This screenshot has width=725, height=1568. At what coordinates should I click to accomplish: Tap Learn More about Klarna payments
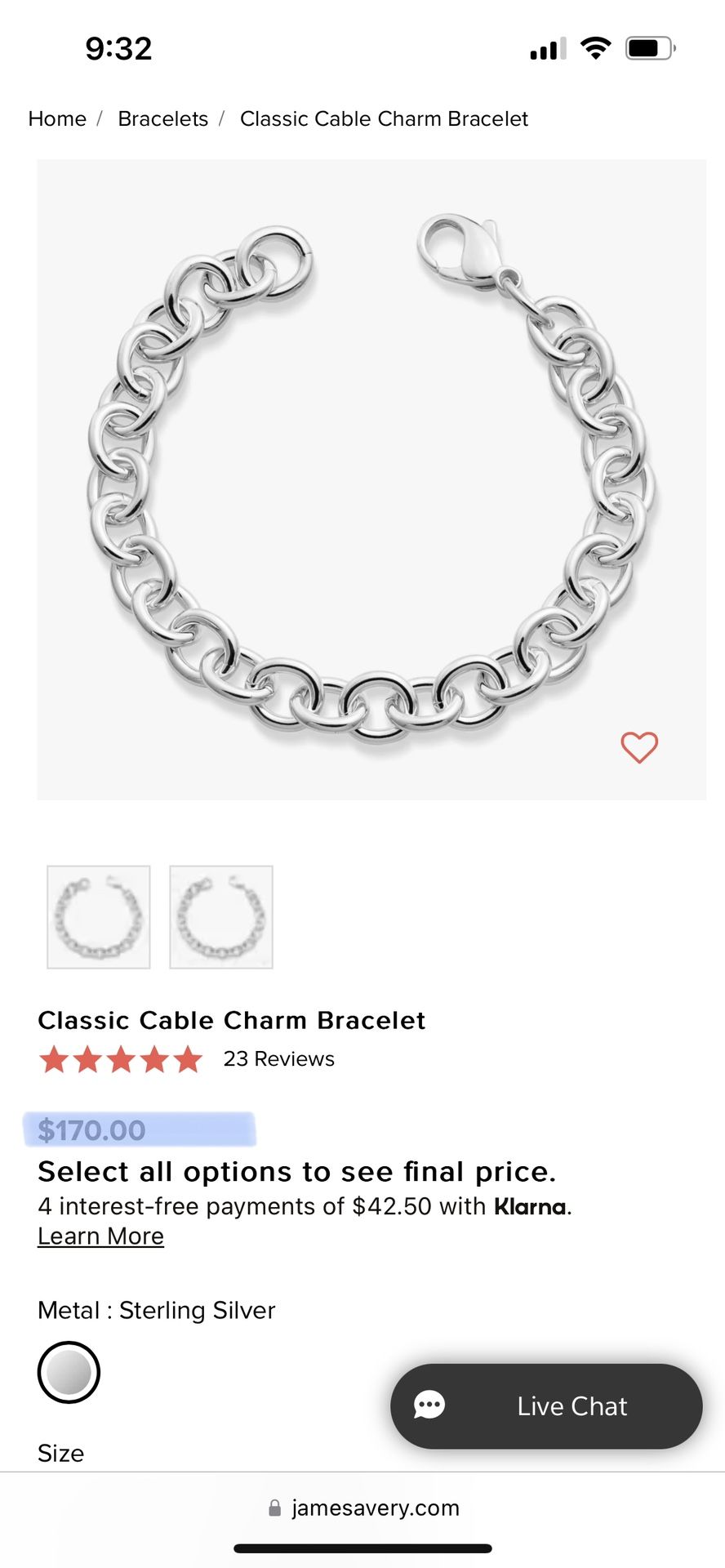click(x=101, y=1236)
